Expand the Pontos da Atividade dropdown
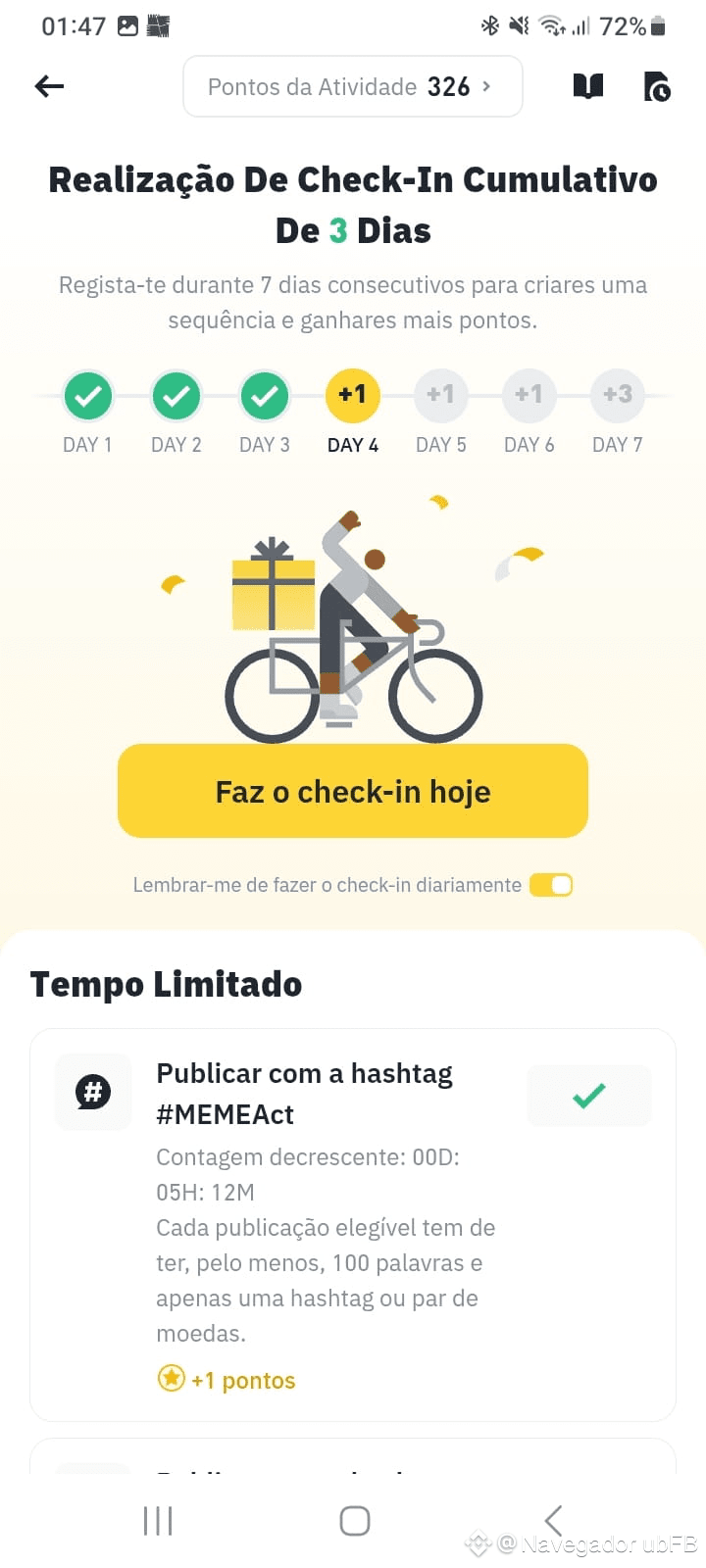Viewport: 706px width, 1568px height. tap(352, 86)
